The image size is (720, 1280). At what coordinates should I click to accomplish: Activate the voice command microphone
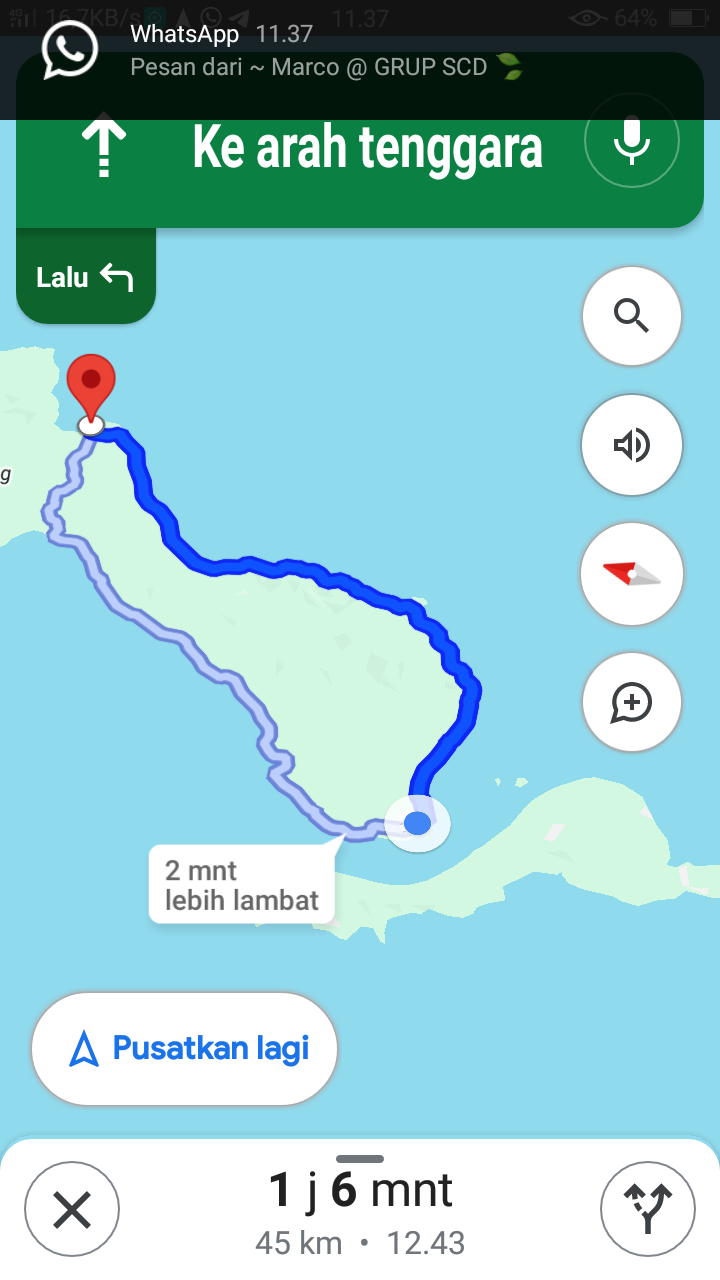pyautogui.click(x=631, y=140)
